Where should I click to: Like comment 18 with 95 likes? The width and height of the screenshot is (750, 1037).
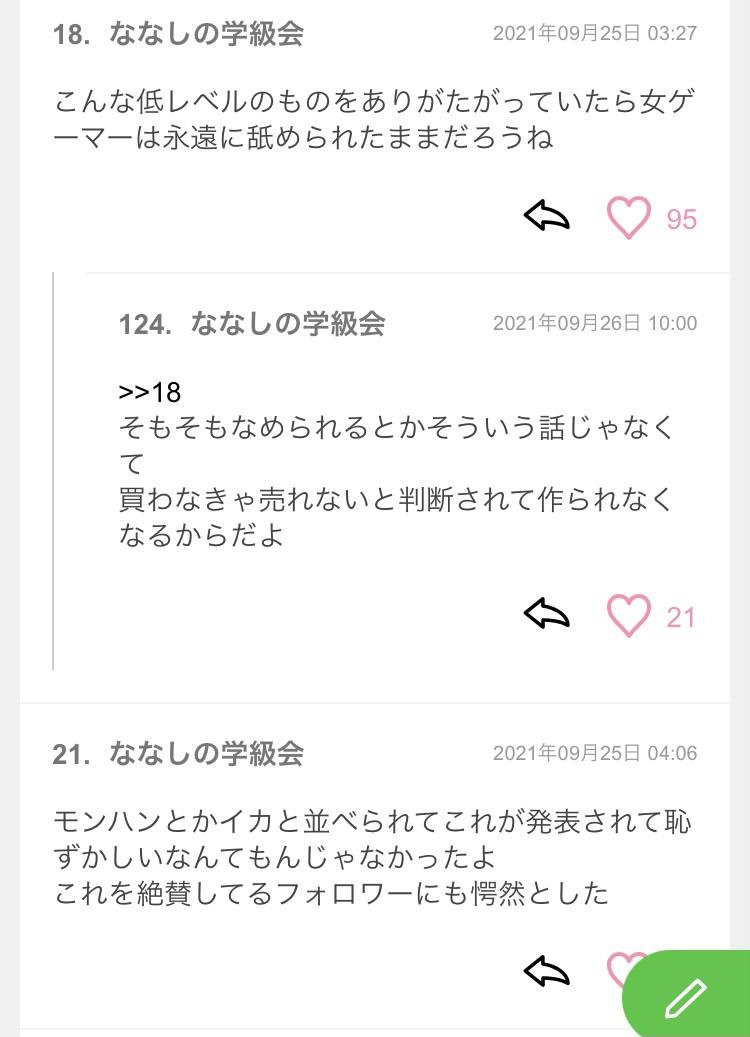[x=628, y=217]
